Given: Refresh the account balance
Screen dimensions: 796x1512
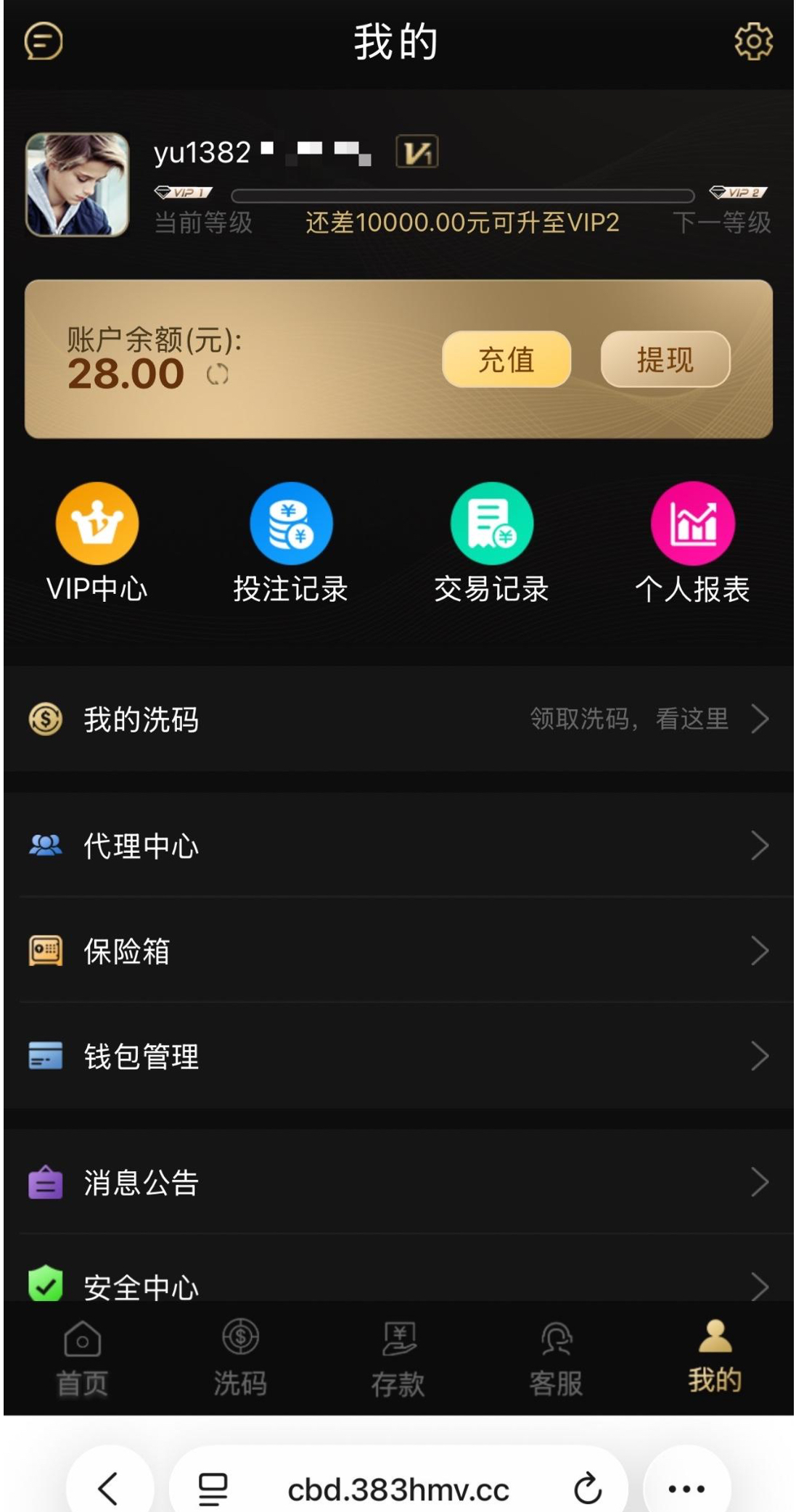Looking at the screenshot, I should coord(218,375).
